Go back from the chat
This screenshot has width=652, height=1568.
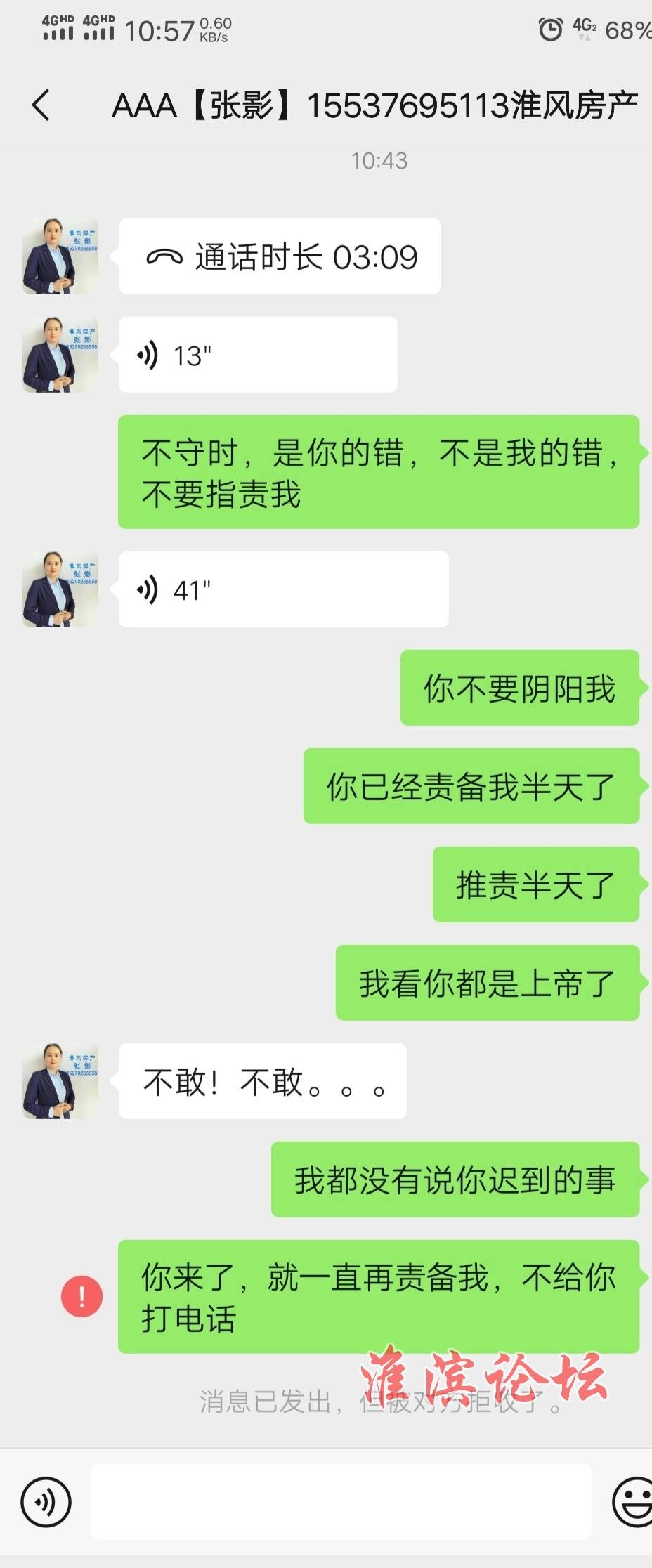coord(41,105)
